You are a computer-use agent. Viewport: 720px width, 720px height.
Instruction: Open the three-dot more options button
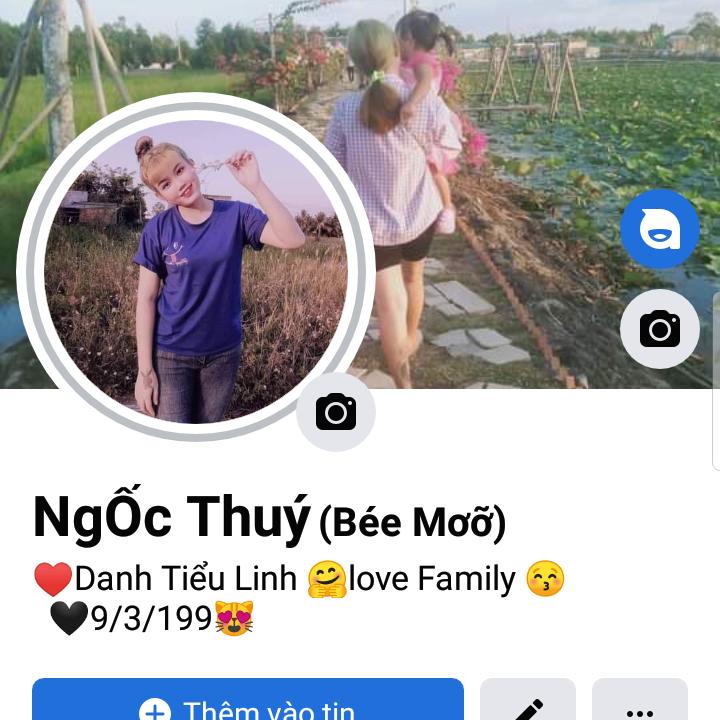click(x=640, y=704)
